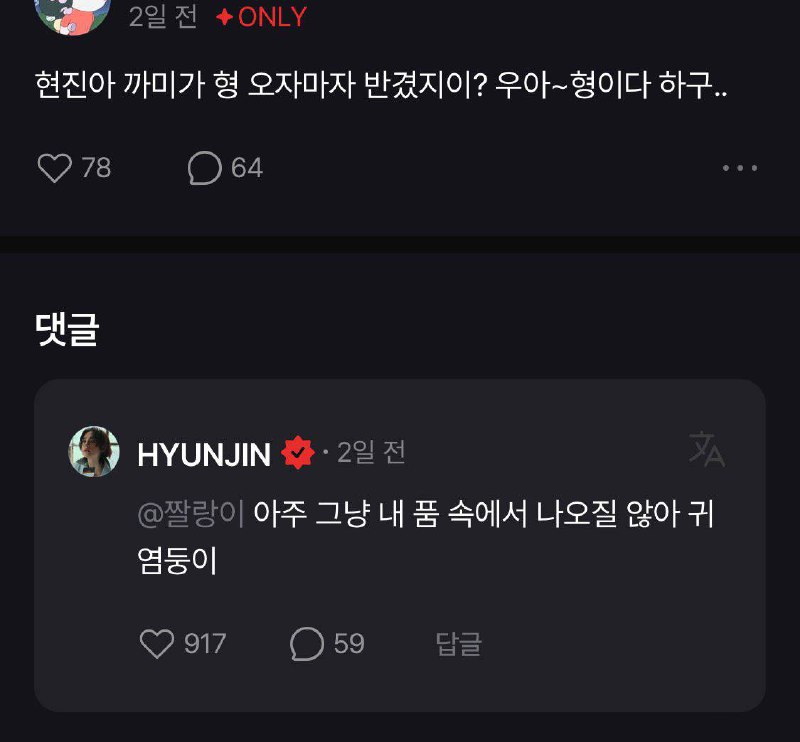Open HYUNJIN's profile picture

(94, 451)
